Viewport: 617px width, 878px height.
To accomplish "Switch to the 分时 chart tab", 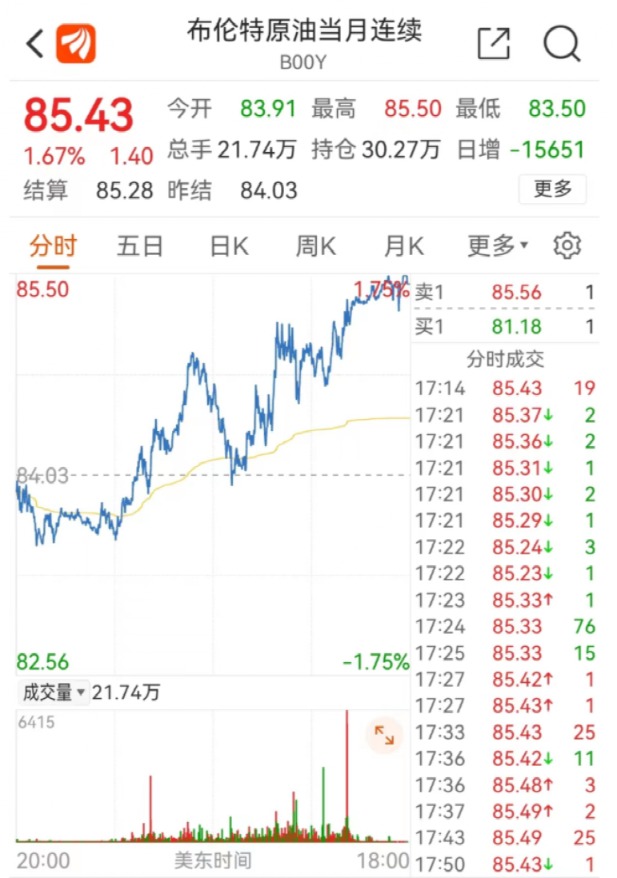I will (x=52, y=246).
